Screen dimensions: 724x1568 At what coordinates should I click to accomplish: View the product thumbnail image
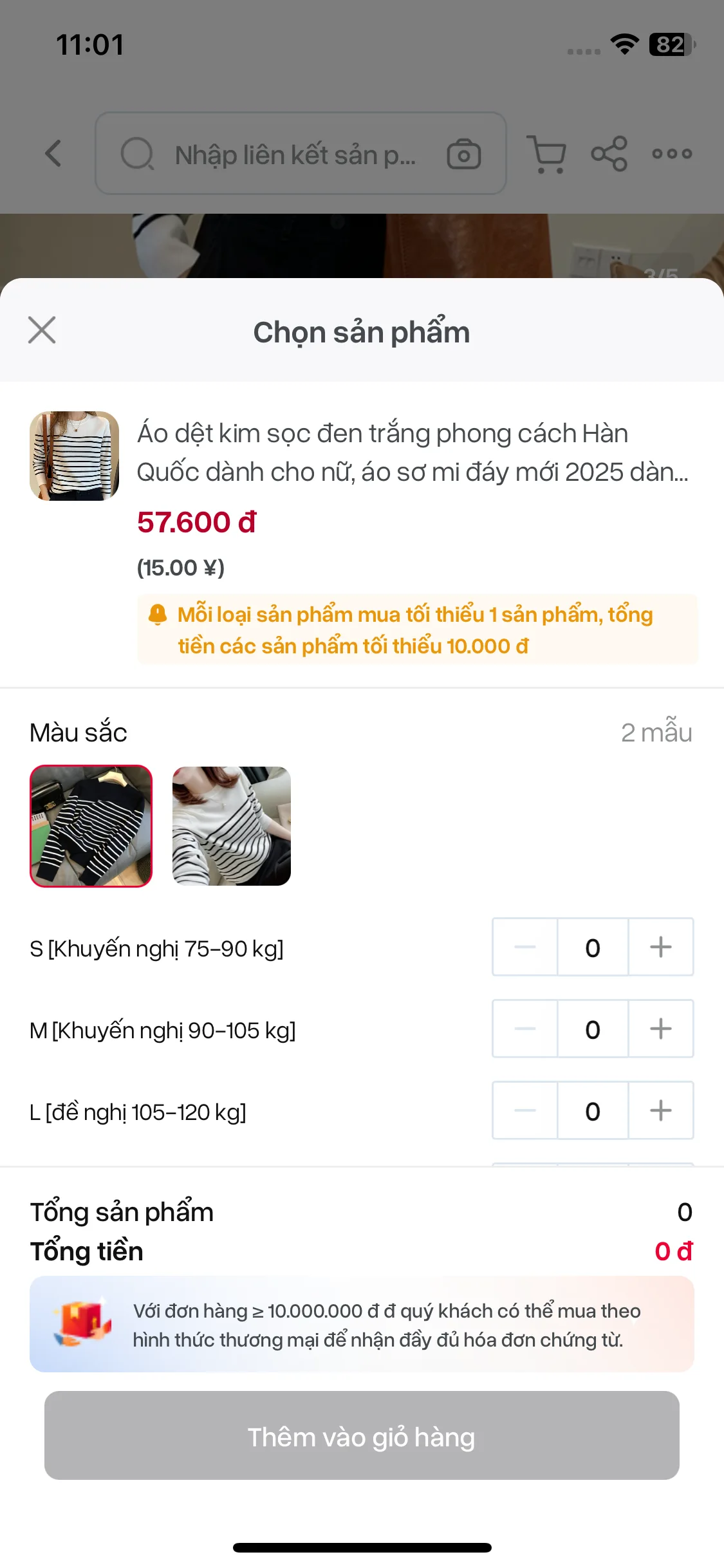pos(74,456)
